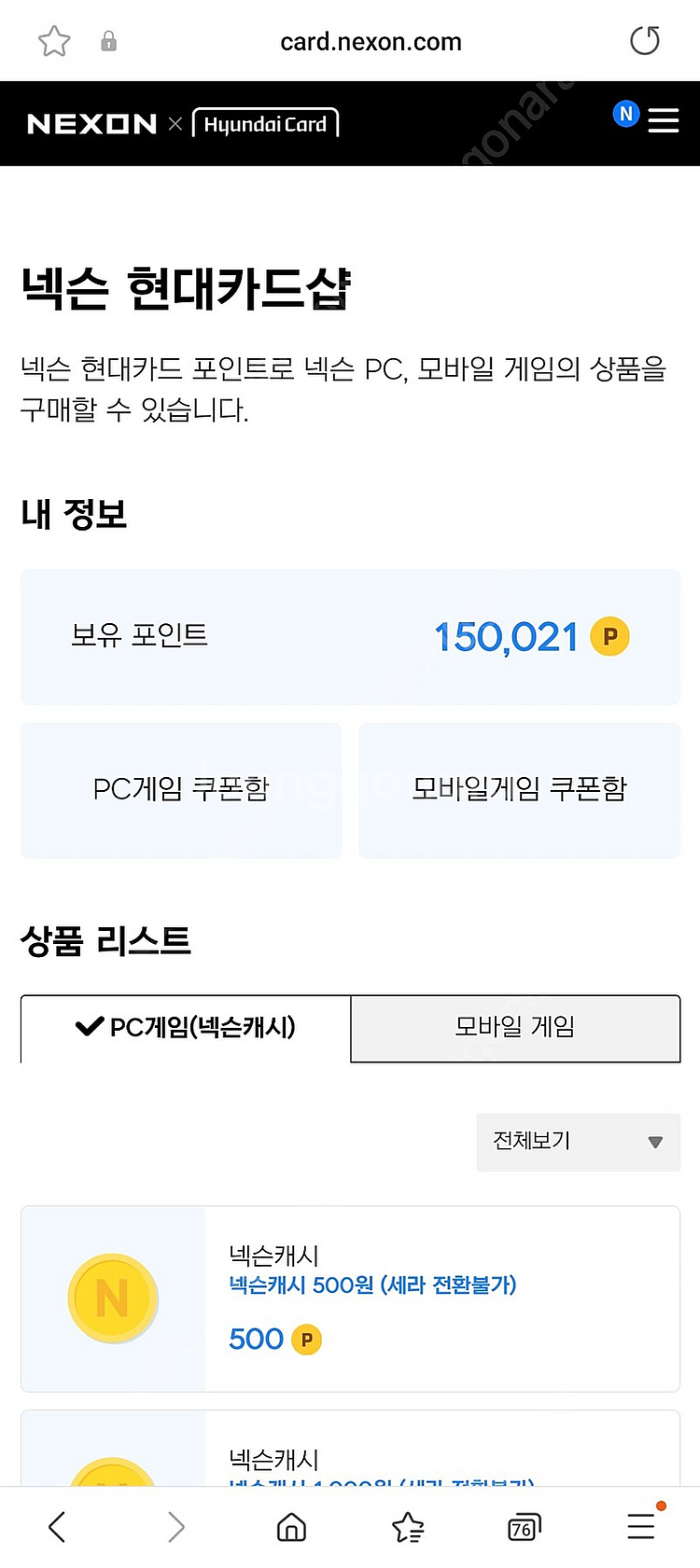Expand the 전체보기 filter dropdown

[578, 1142]
